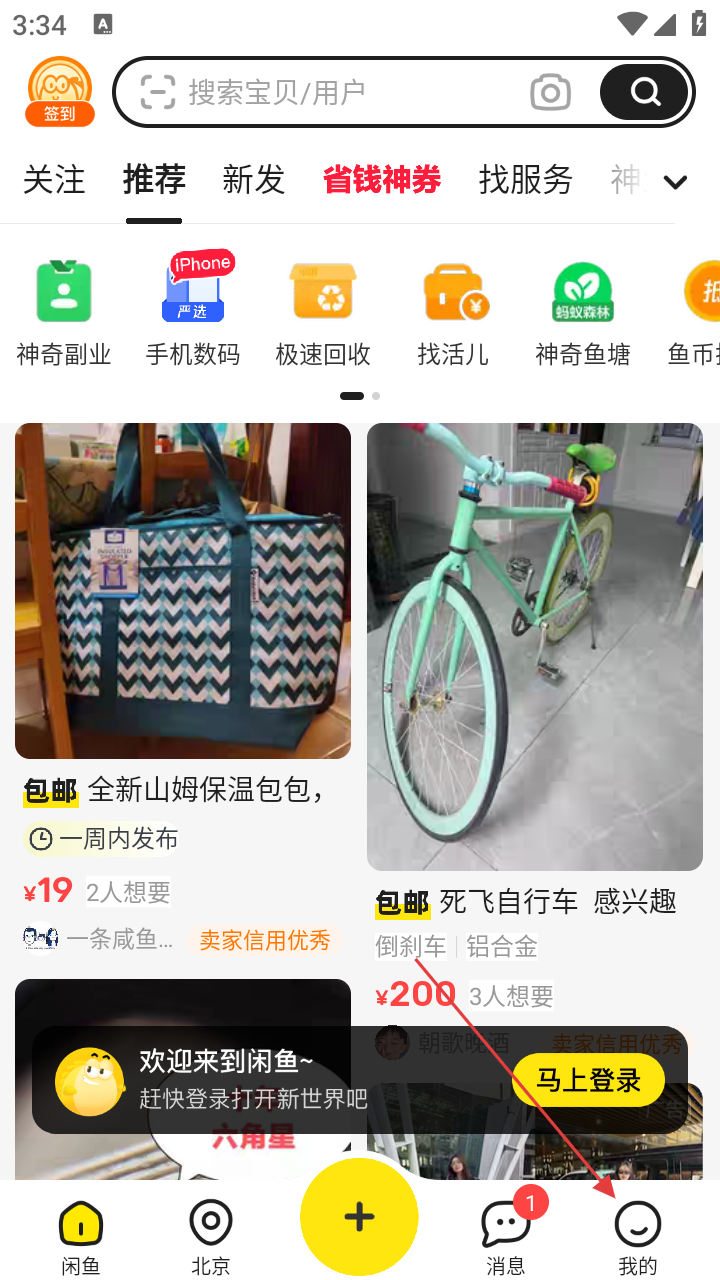Screen dimensions: 720x1280
Task: View the 山姆保温包包 listing
Action: [183, 591]
